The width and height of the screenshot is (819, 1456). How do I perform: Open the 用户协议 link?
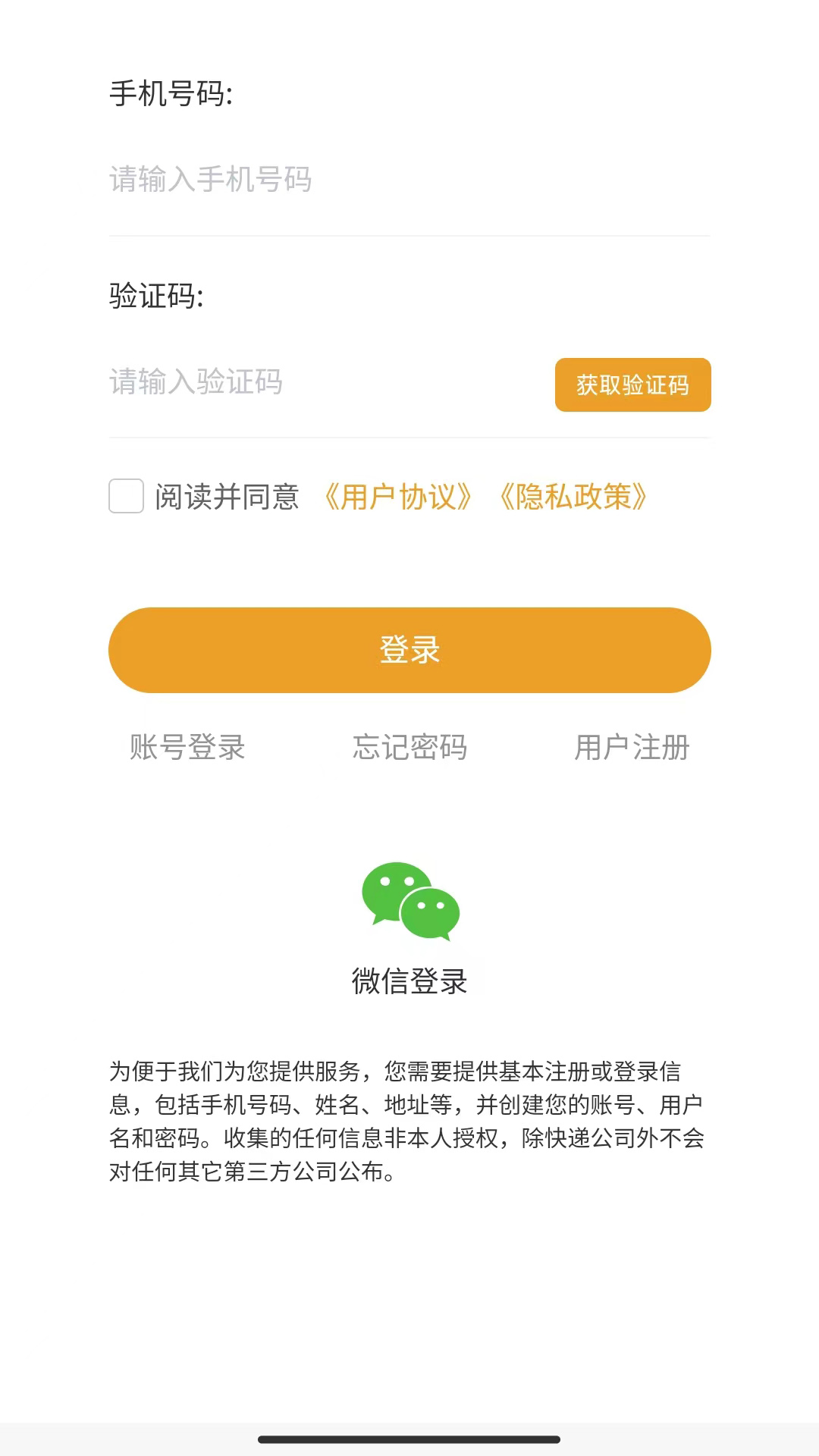point(399,497)
